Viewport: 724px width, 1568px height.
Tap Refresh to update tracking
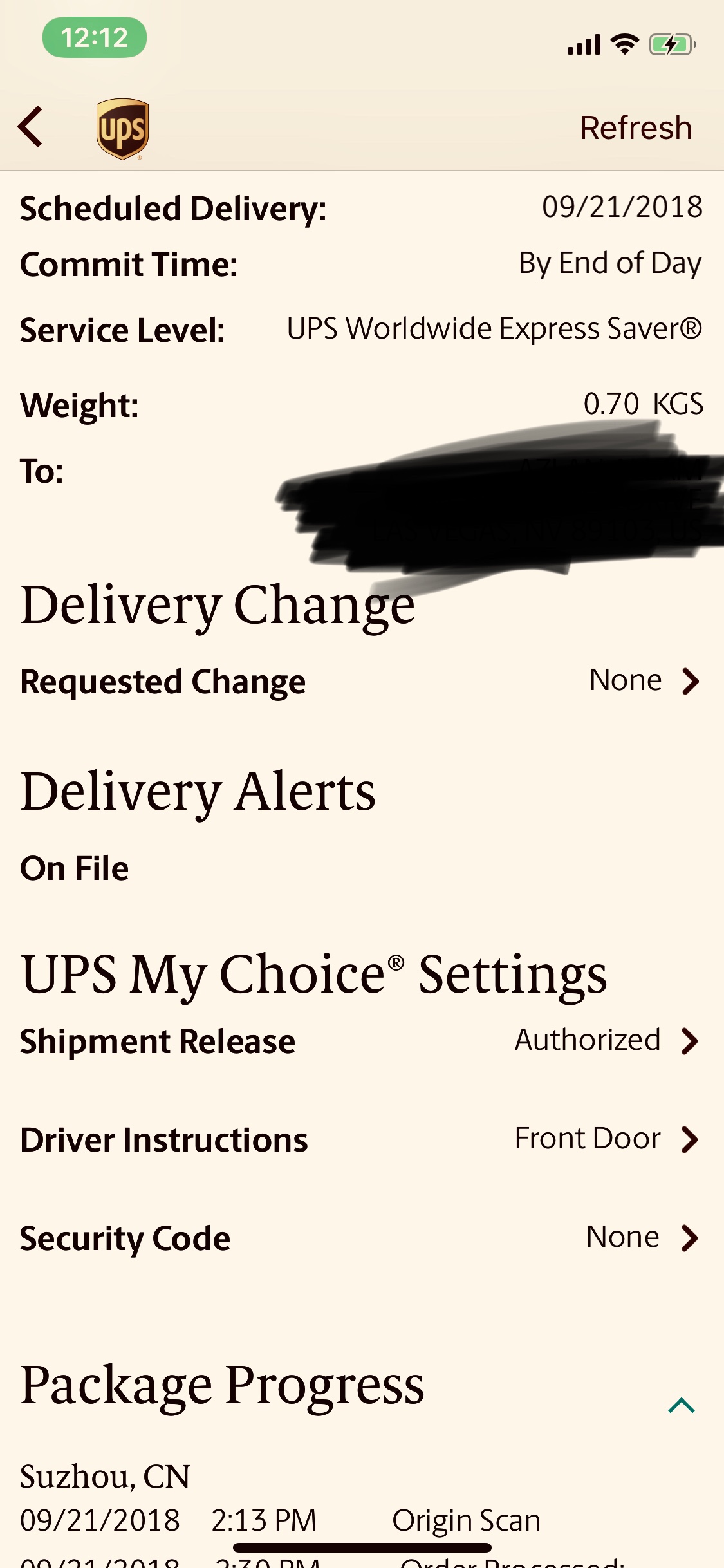point(636,127)
